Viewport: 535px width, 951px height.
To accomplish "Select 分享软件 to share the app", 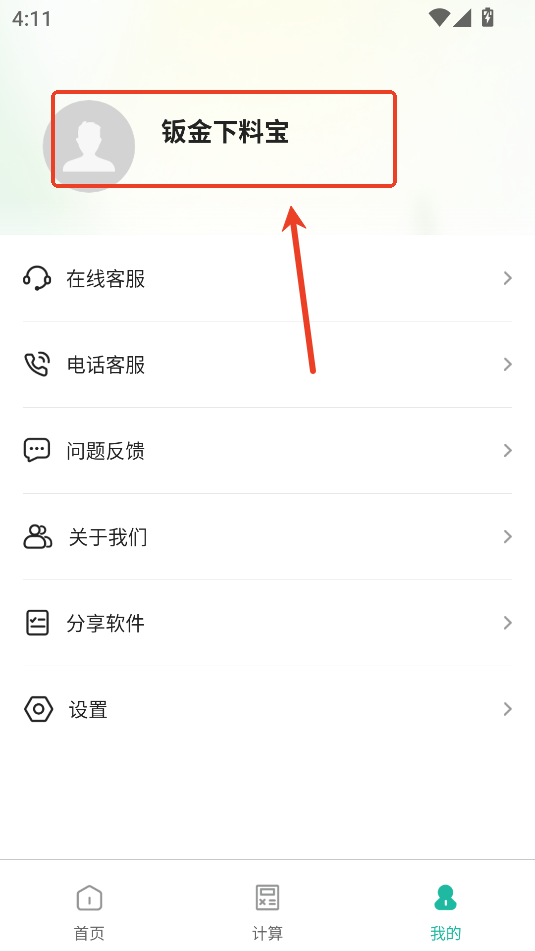I will pos(268,623).
